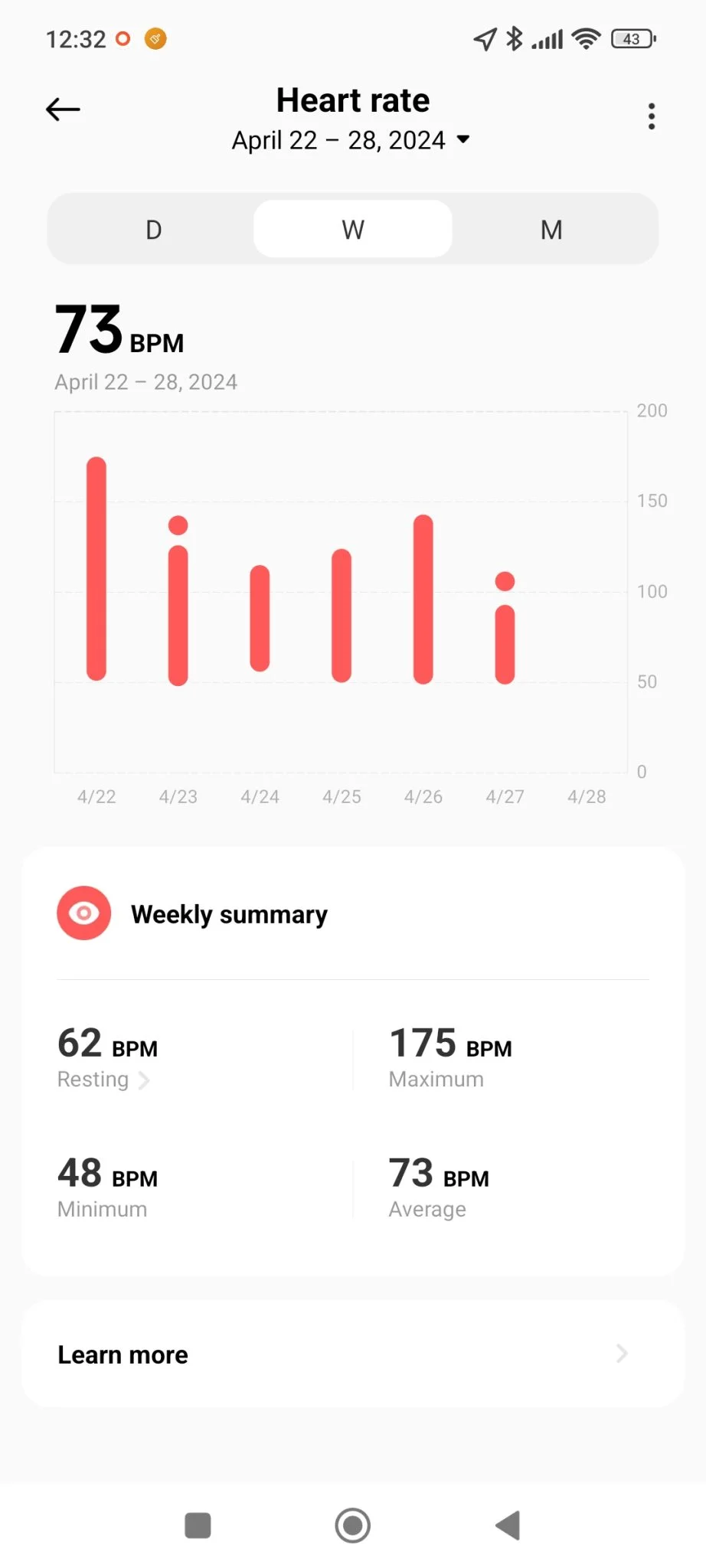The image size is (706, 1568).
Task: Switch to the D (day) view
Action: (x=154, y=230)
